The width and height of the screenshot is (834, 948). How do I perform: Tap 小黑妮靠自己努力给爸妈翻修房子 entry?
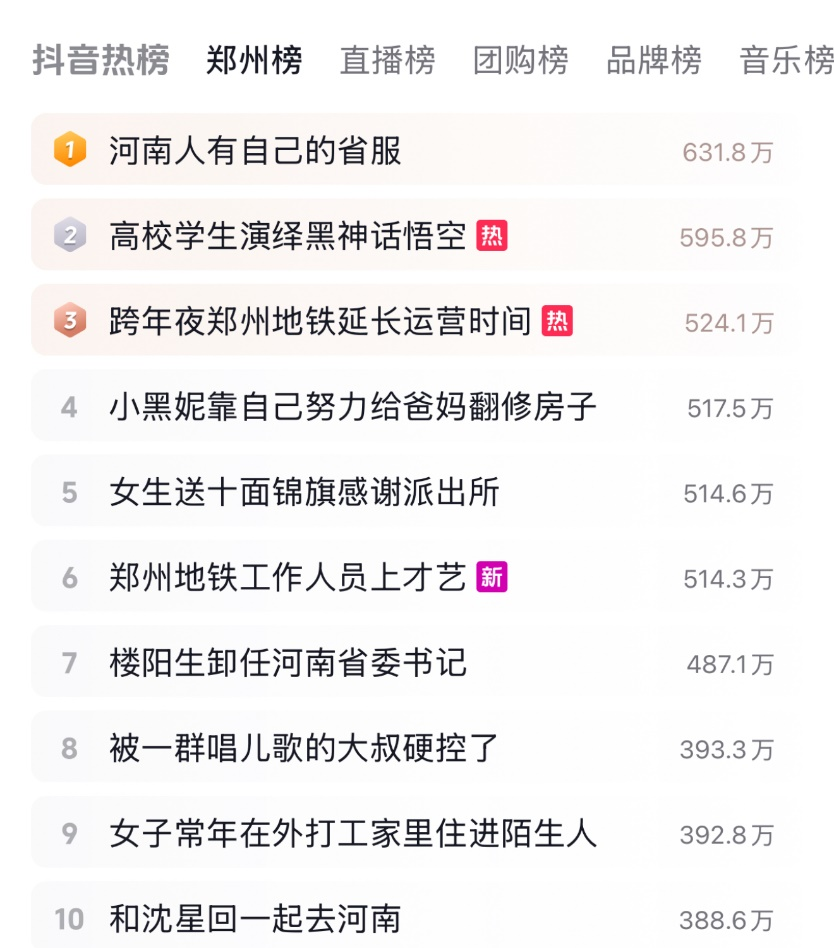click(353, 407)
